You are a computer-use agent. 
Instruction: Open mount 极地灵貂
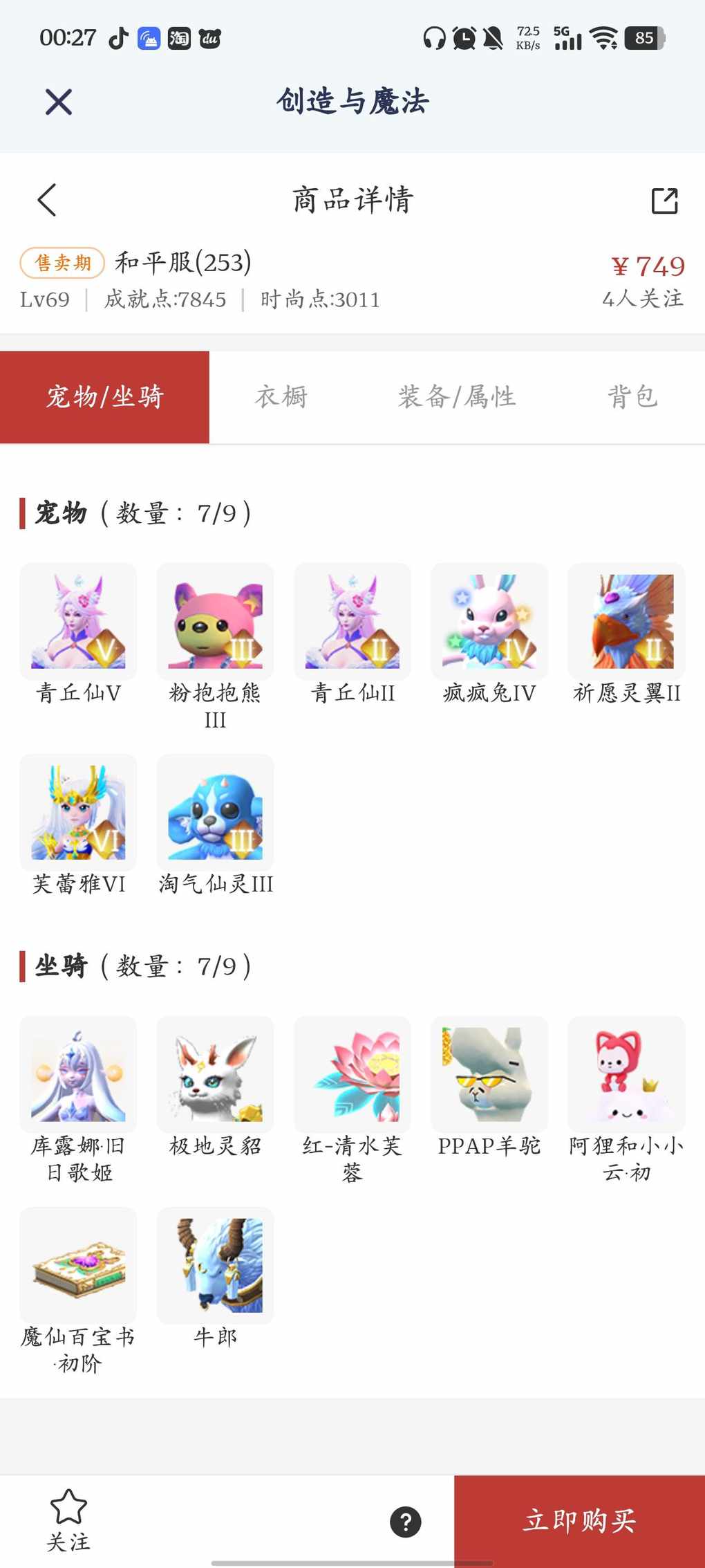click(215, 1074)
